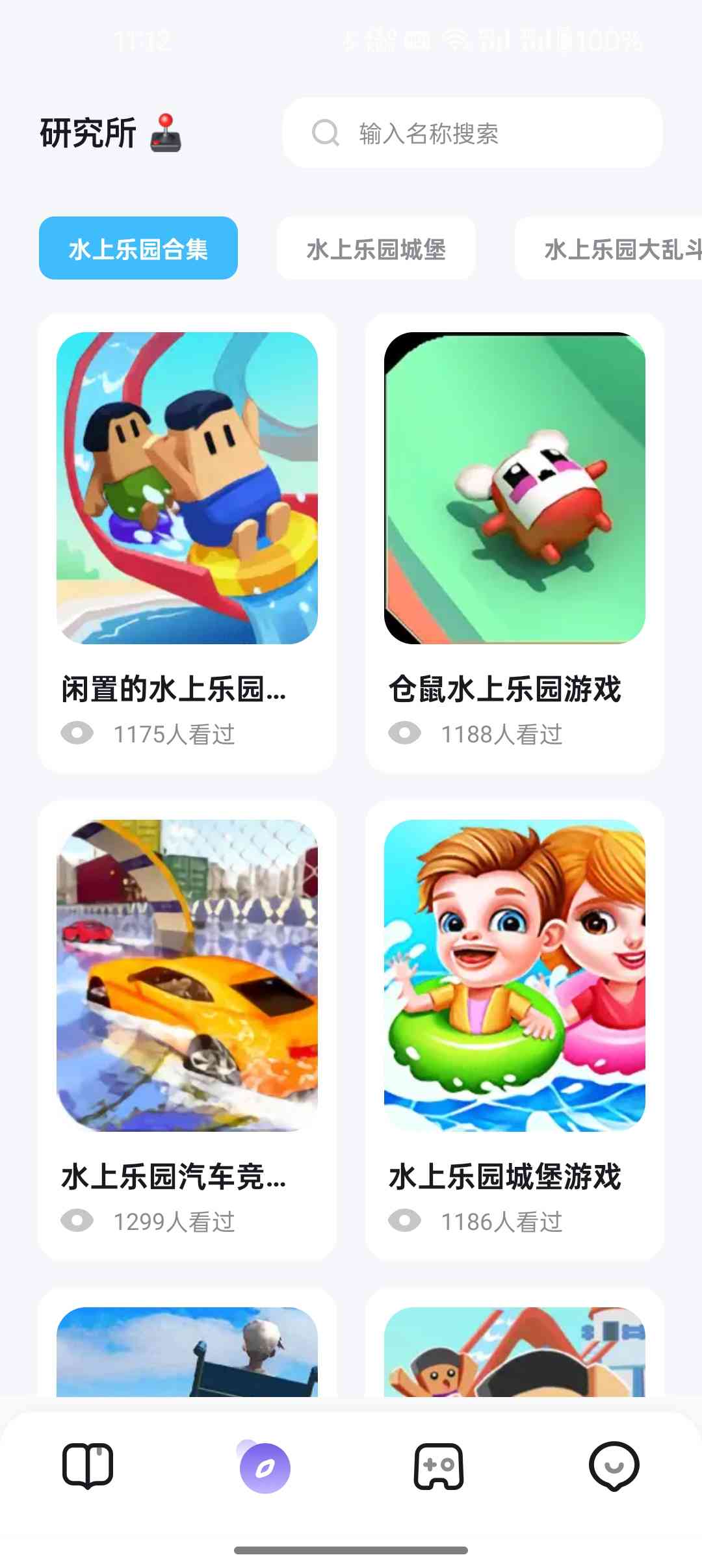Switch to the gamepad tab

click(x=439, y=1467)
